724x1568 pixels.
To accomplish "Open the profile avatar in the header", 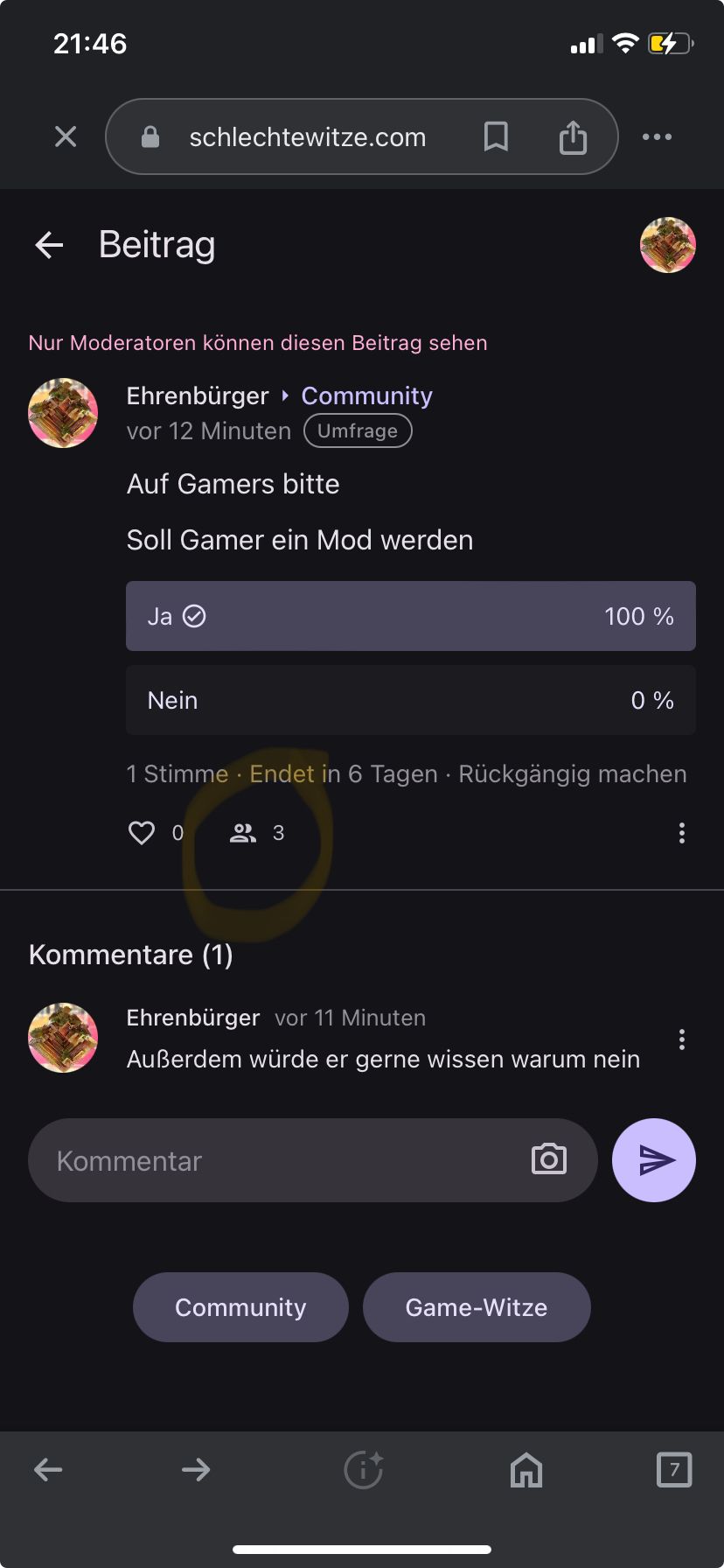I will [667, 245].
